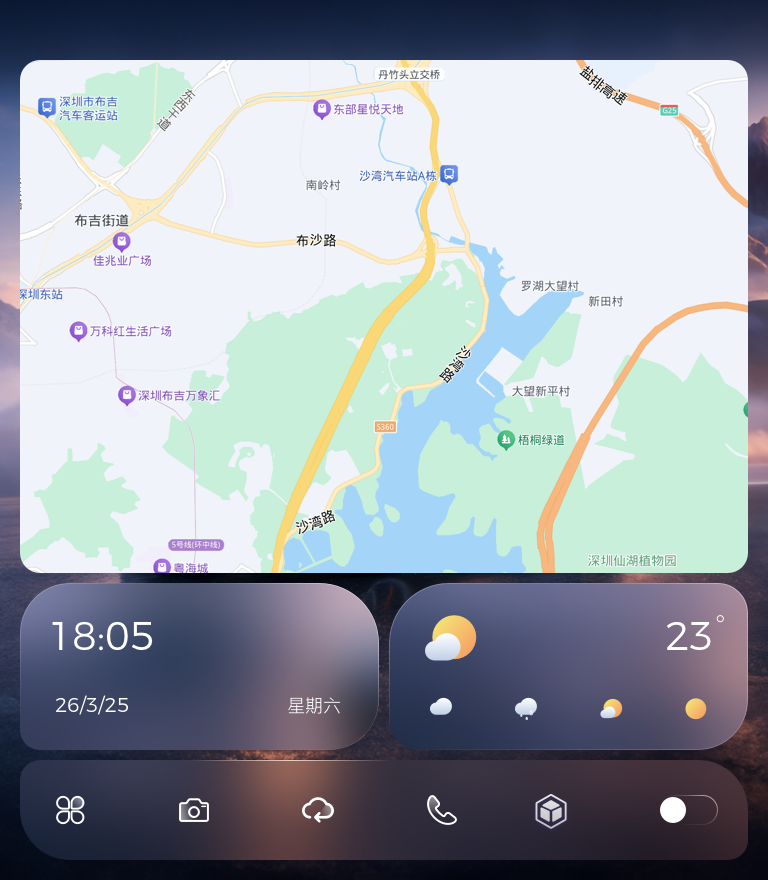The height and width of the screenshot is (880, 768).
Task: Open the phone dialer
Action: pyautogui.click(x=441, y=810)
